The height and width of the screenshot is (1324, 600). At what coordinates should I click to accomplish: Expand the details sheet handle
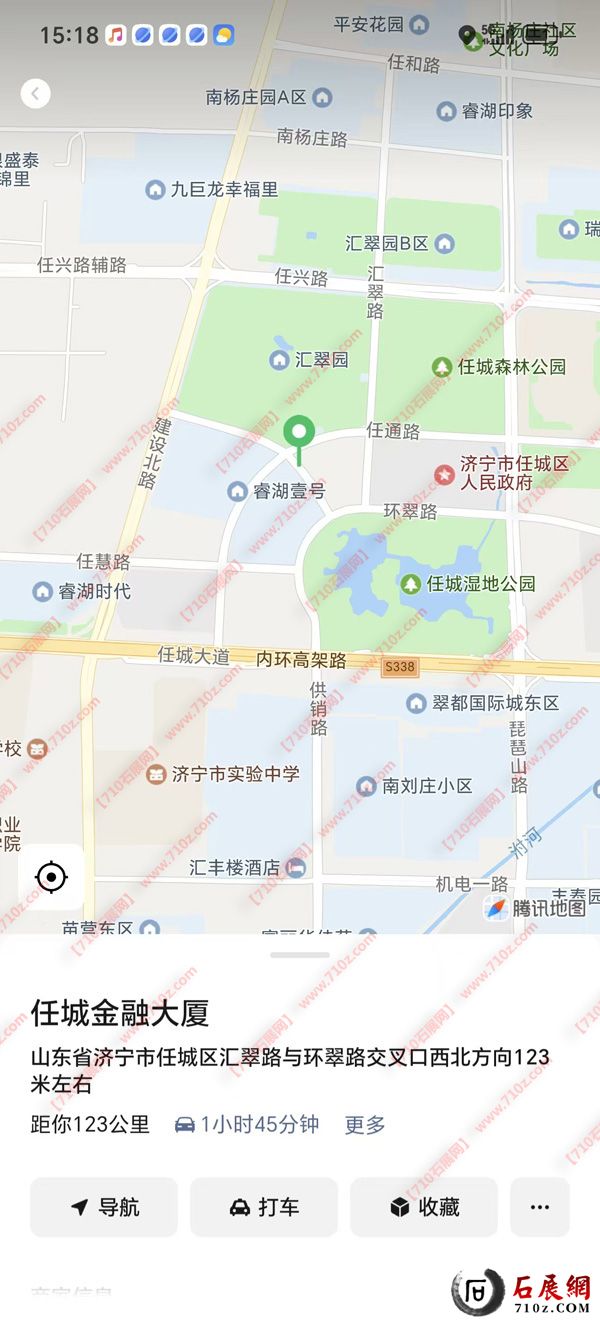coord(300,955)
